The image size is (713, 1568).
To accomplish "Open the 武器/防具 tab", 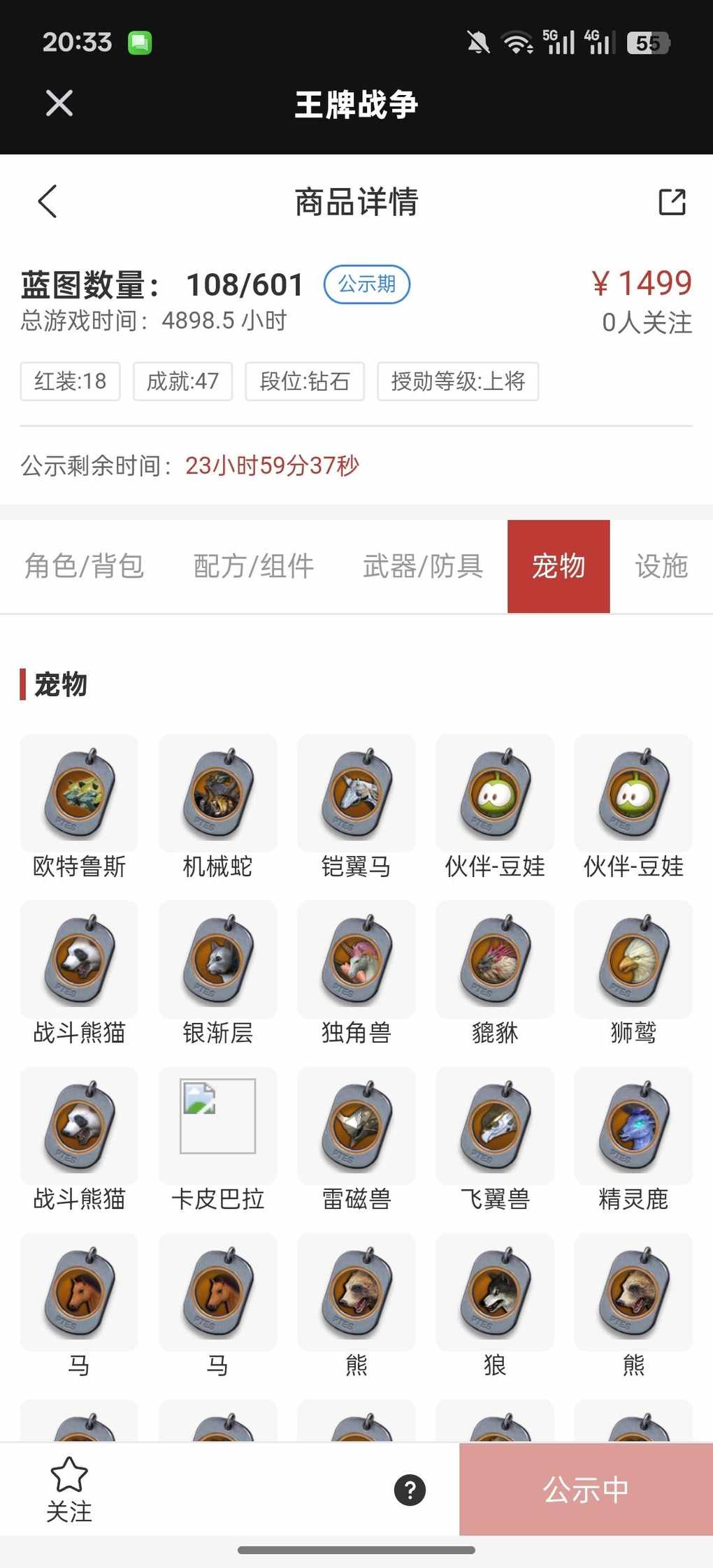I will pyautogui.click(x=422, y=566).
